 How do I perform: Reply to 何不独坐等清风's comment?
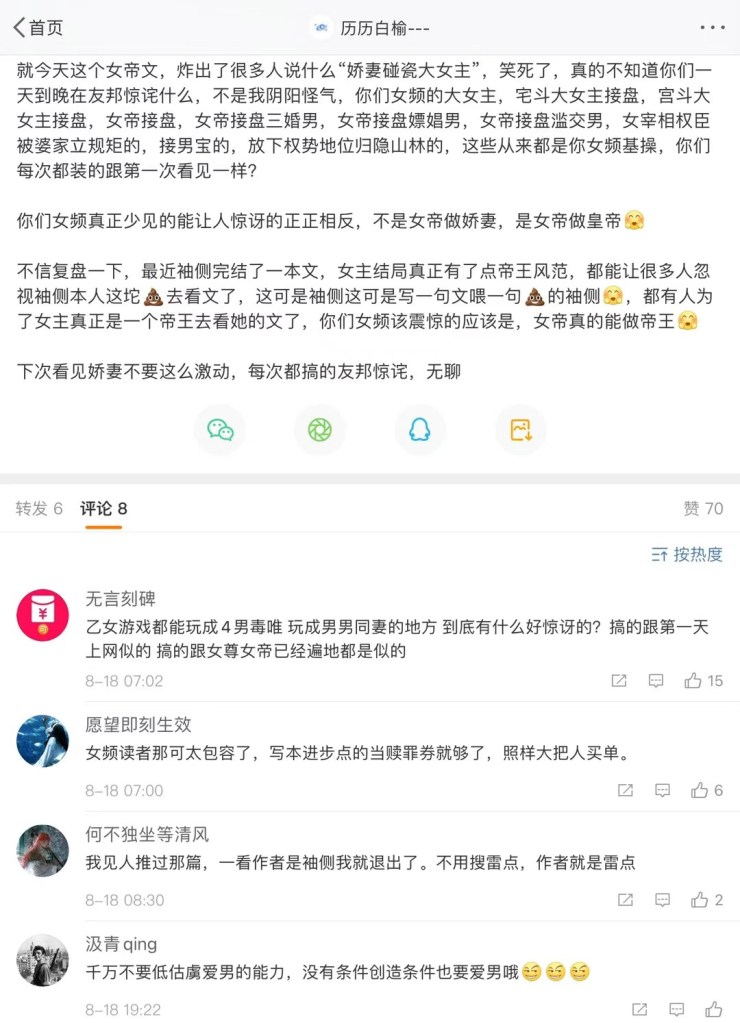(x=662, y=900)
